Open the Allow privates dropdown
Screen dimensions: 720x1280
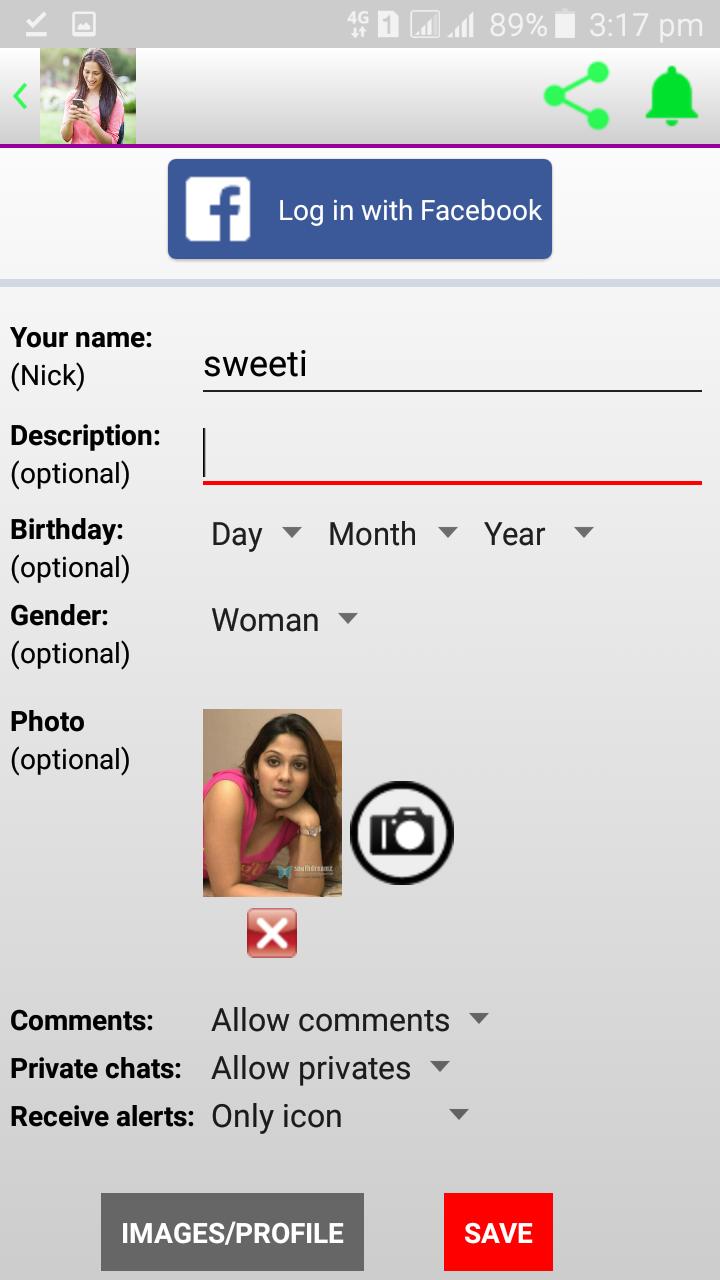tap(330, 1068)
